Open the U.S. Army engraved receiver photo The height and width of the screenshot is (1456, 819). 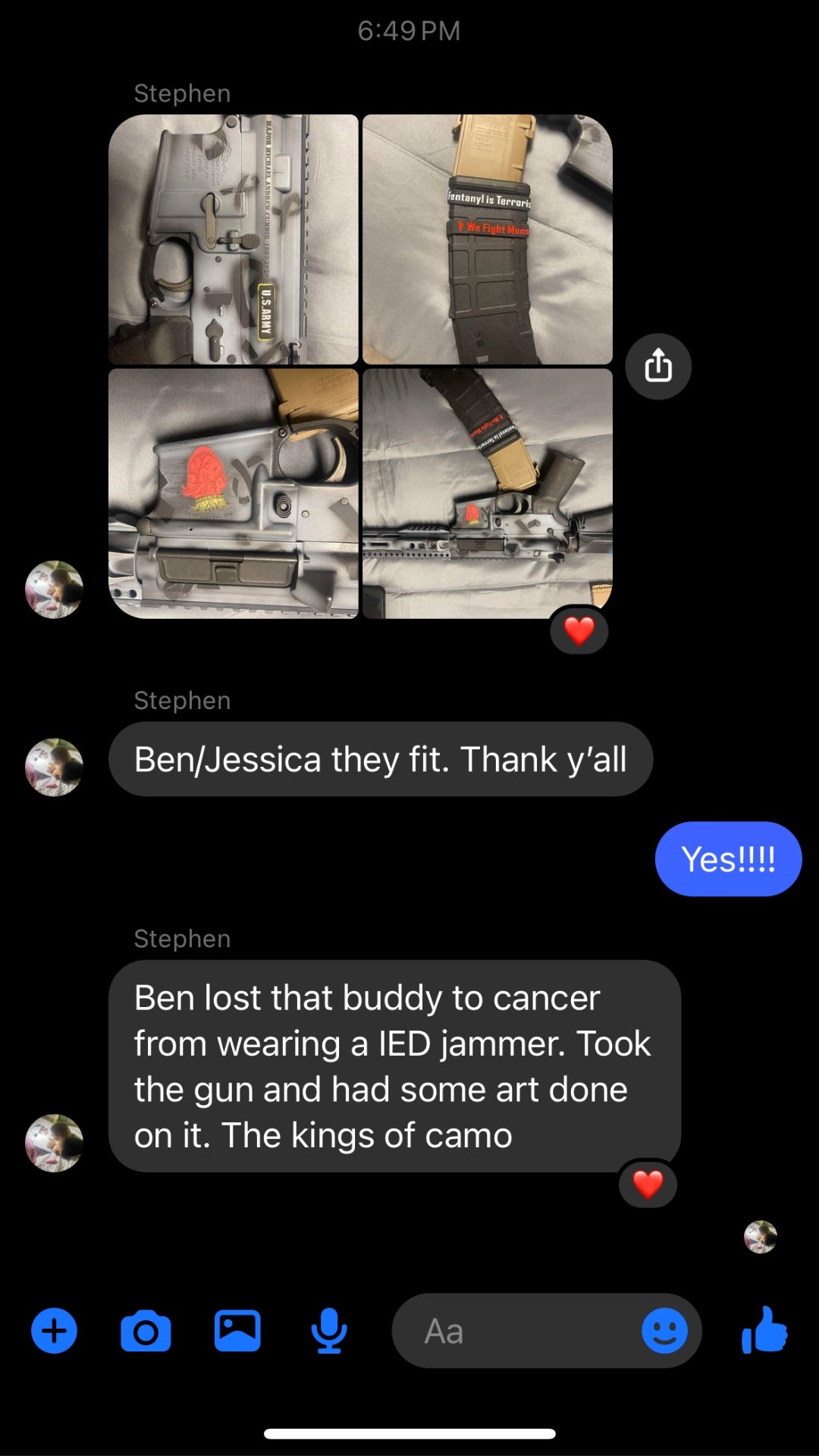pyautogui.click(x=234, y=240)
